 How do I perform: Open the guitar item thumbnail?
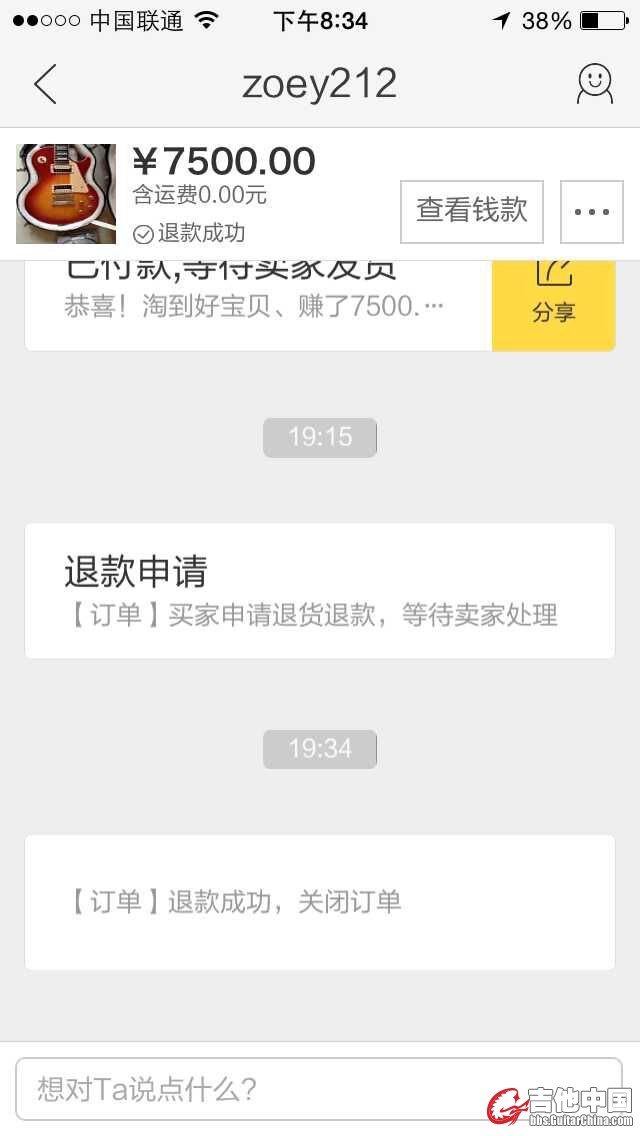click(x=66, y=194)
